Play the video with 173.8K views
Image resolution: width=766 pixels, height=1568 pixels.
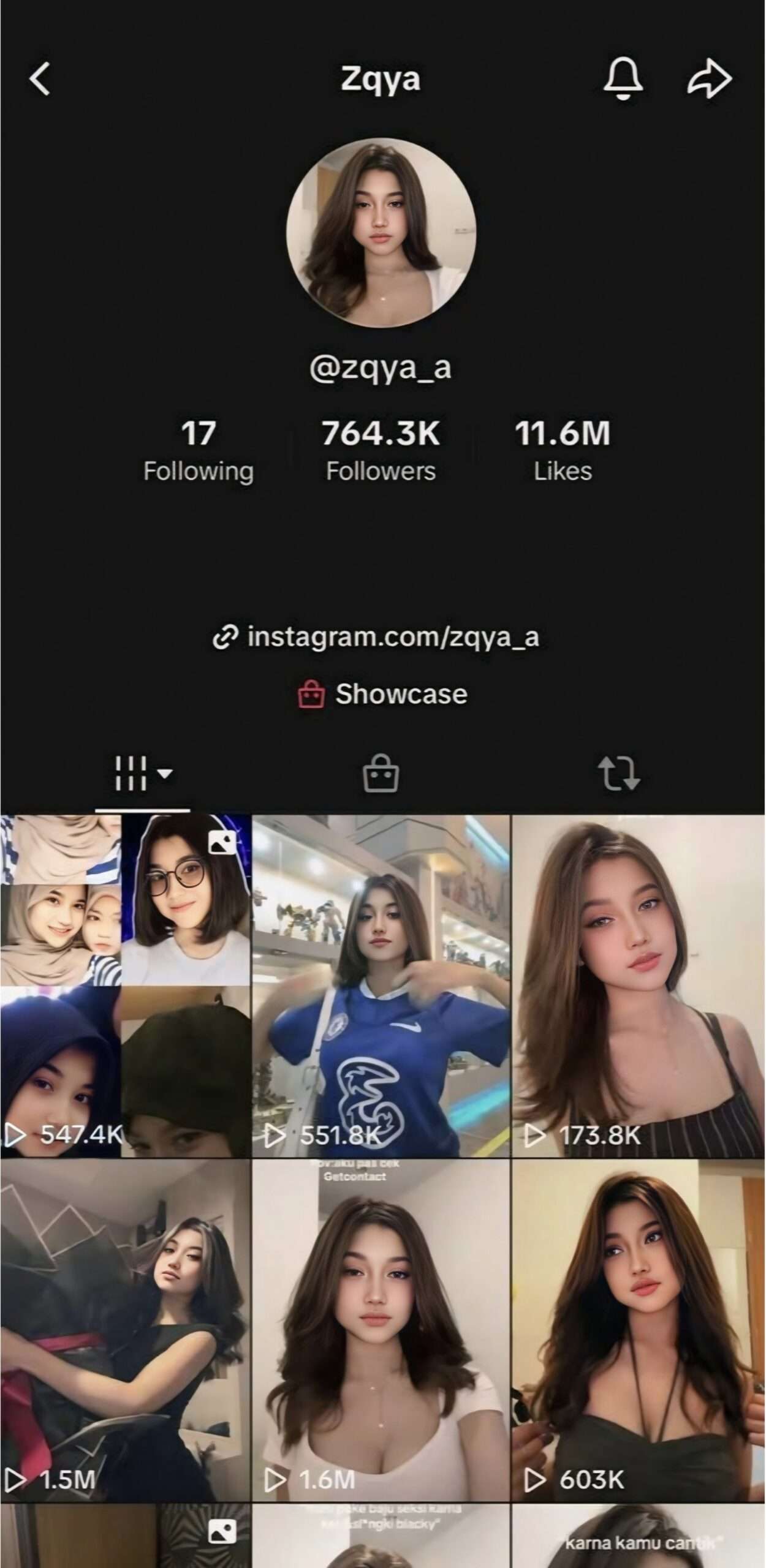click(x=638, y=986)
